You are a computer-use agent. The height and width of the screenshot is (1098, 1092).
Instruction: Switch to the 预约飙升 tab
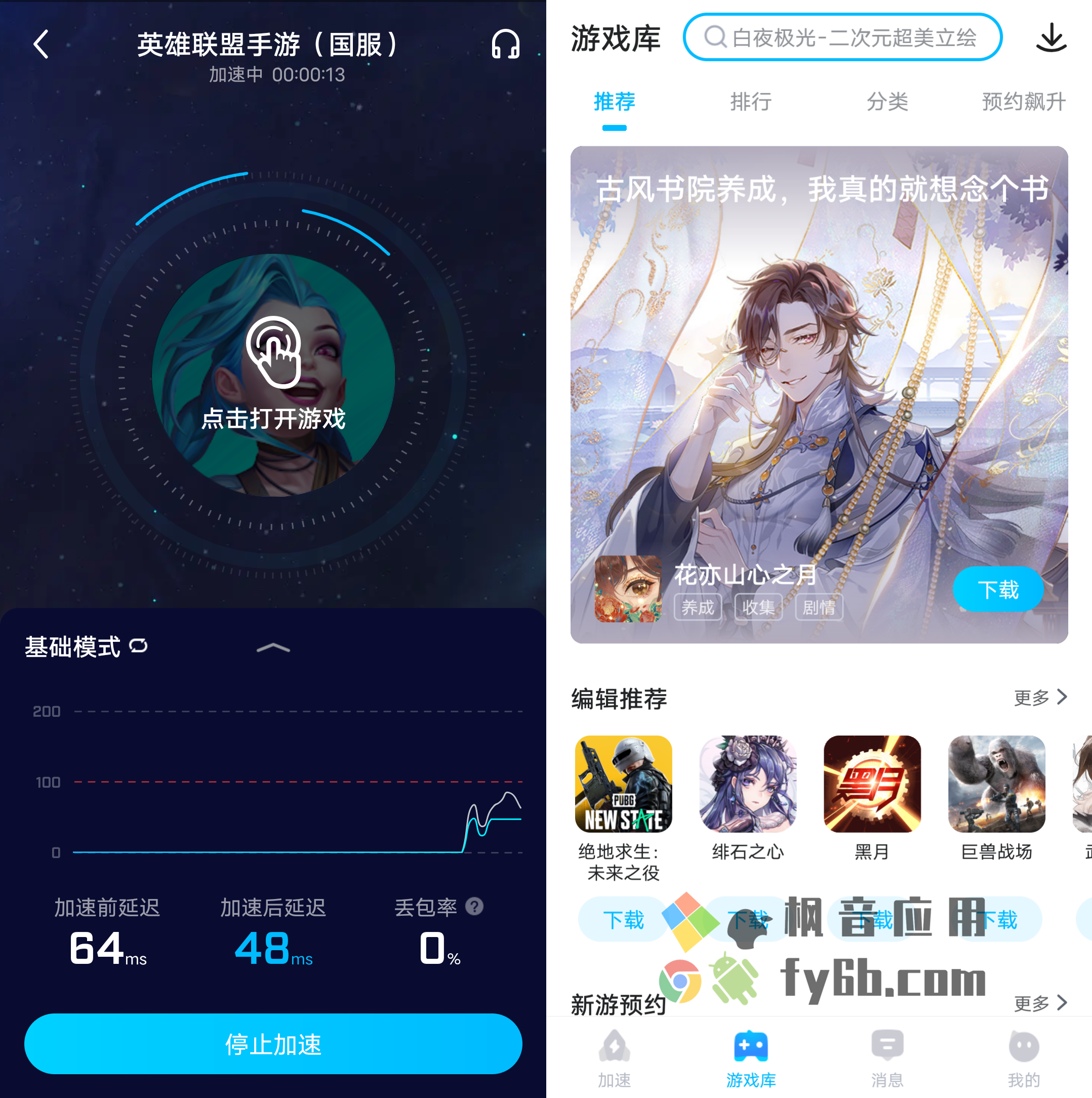(x=1023, y=102)
